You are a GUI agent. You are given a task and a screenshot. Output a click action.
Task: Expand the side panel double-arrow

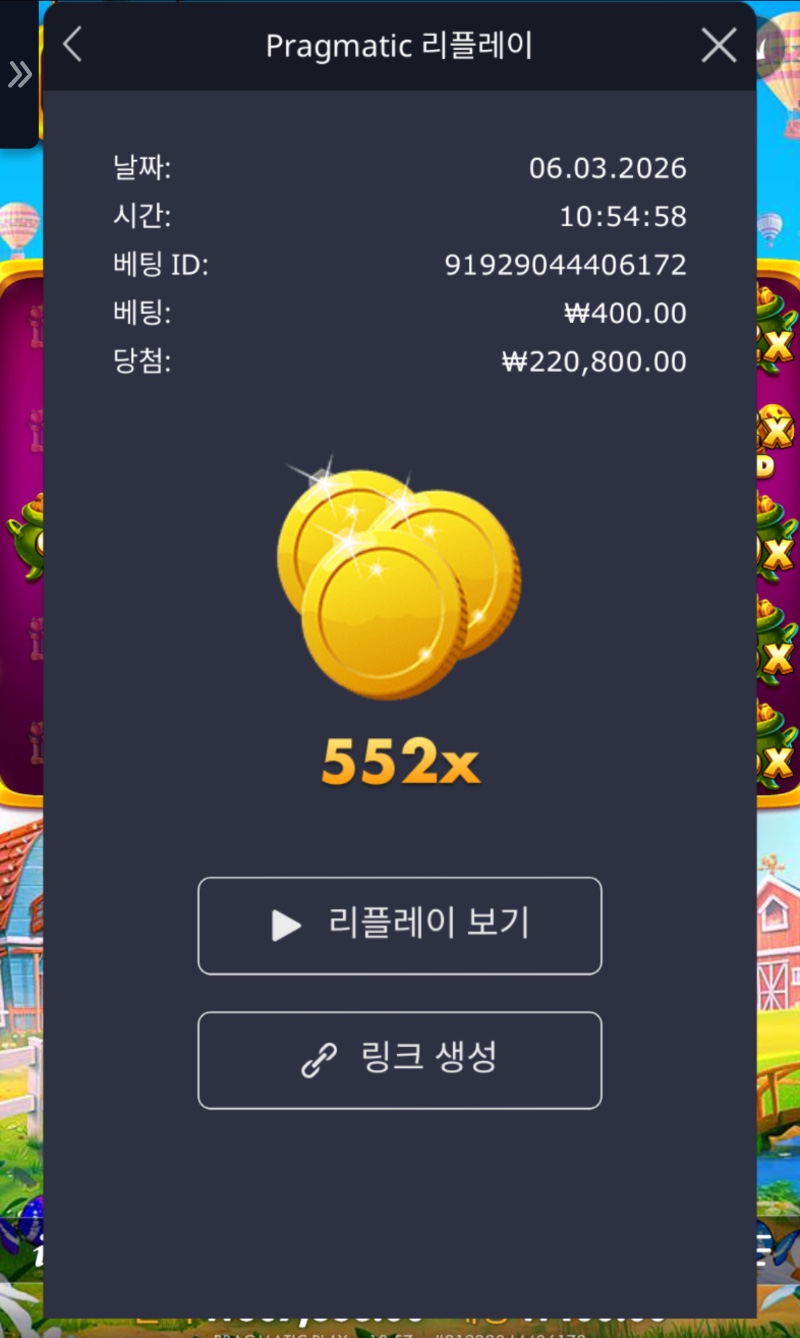click(20, 74)
